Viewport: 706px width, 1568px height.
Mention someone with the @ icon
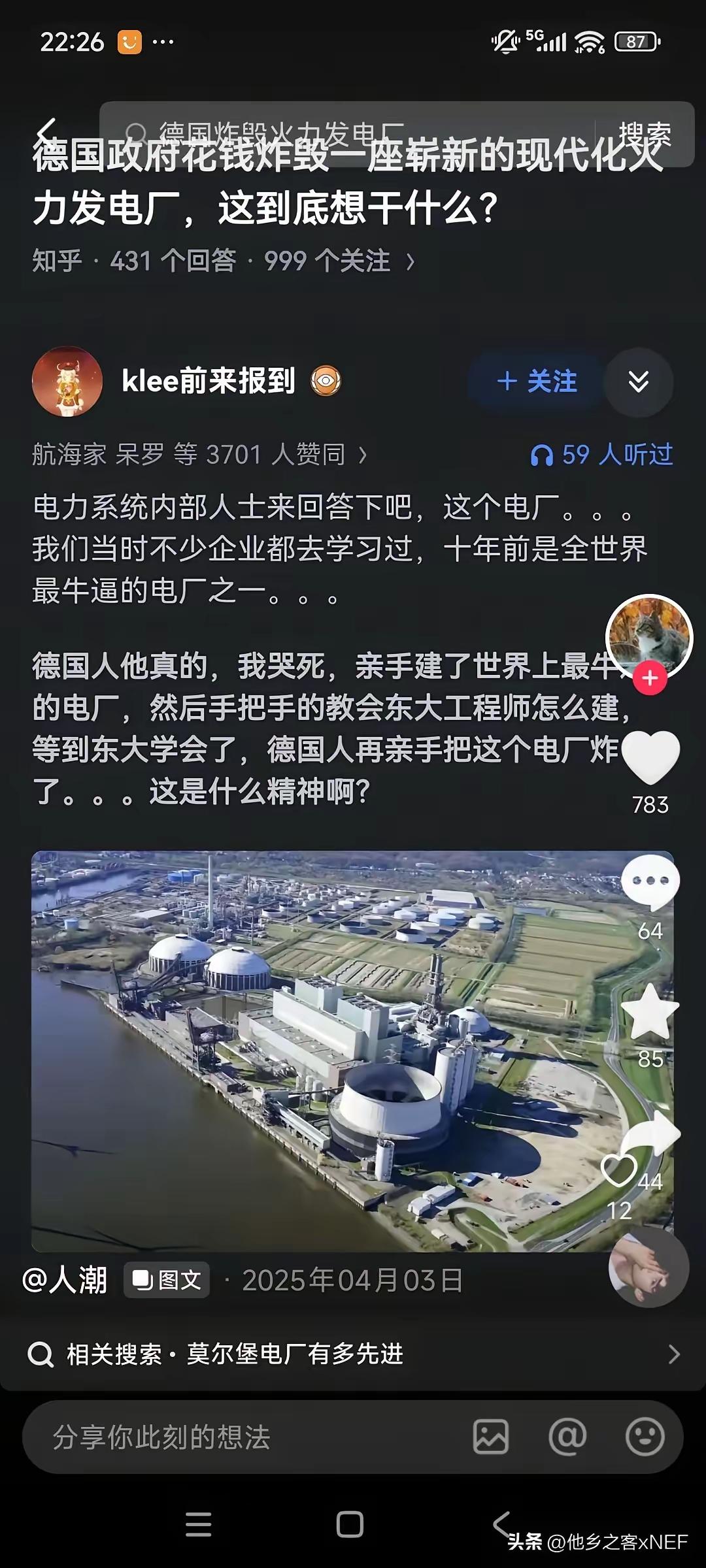click(x=567, y=1437)
